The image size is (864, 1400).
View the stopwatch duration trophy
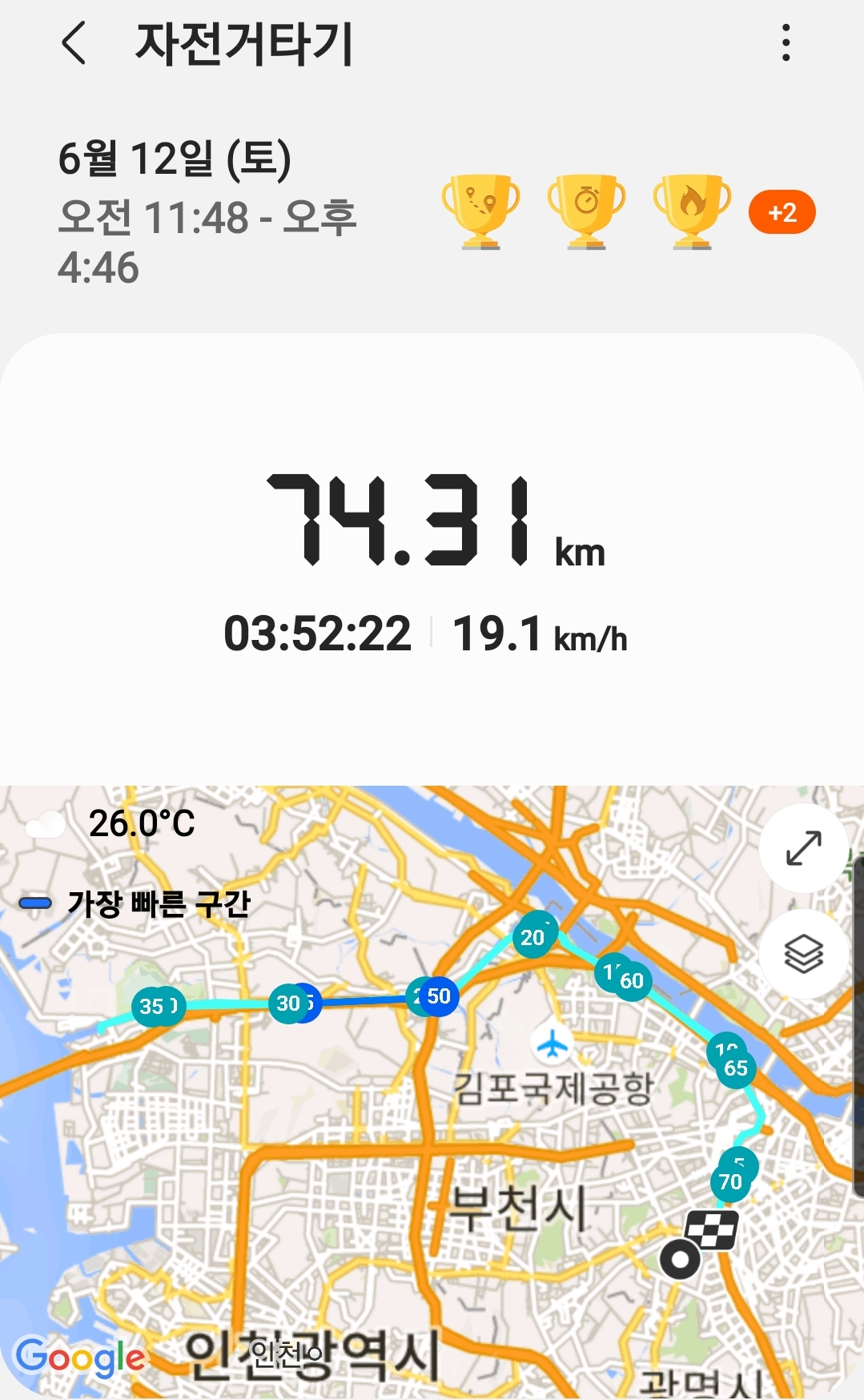pos(586,211)
